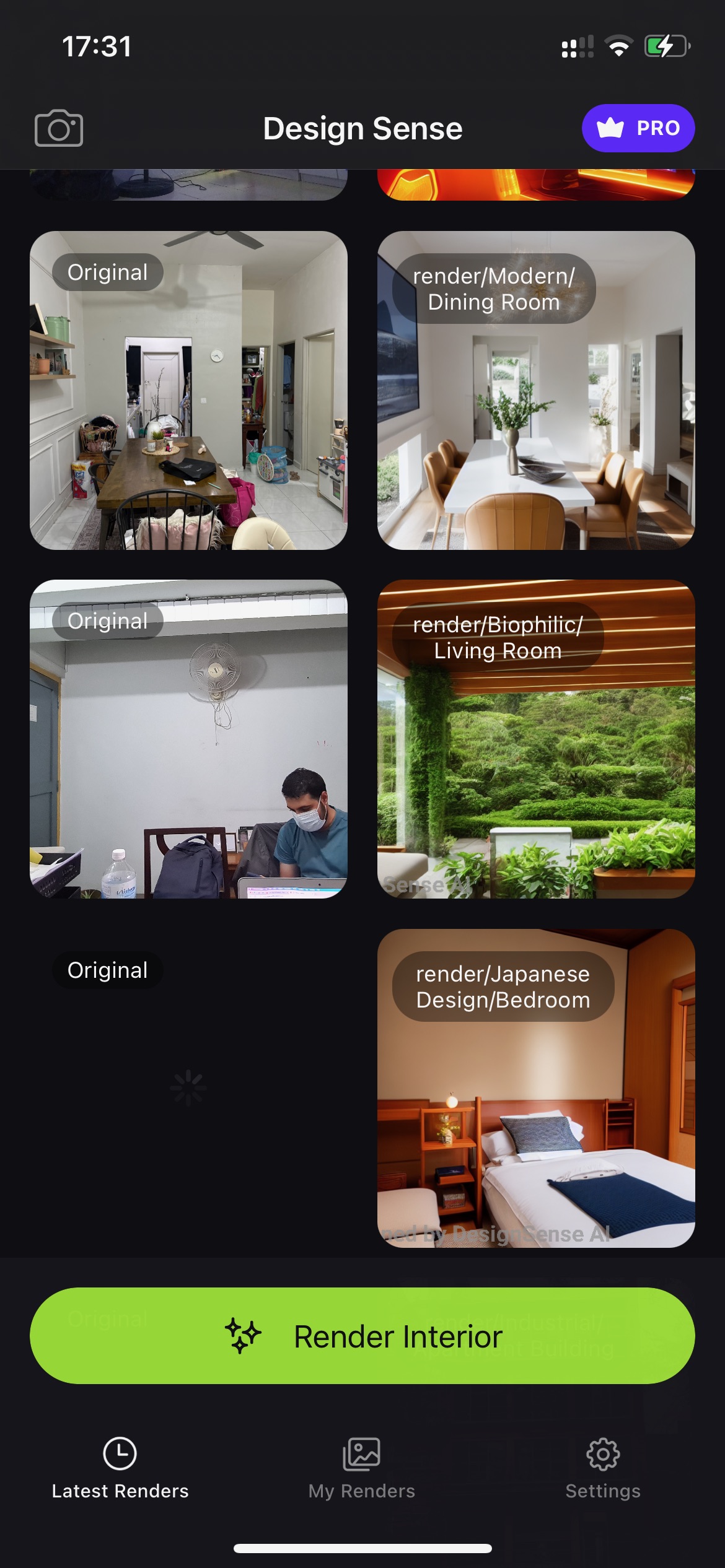This screenshot has height=1568, width=725.
Task: Open the camera icon in the header
Action: (x=59, y=128)
